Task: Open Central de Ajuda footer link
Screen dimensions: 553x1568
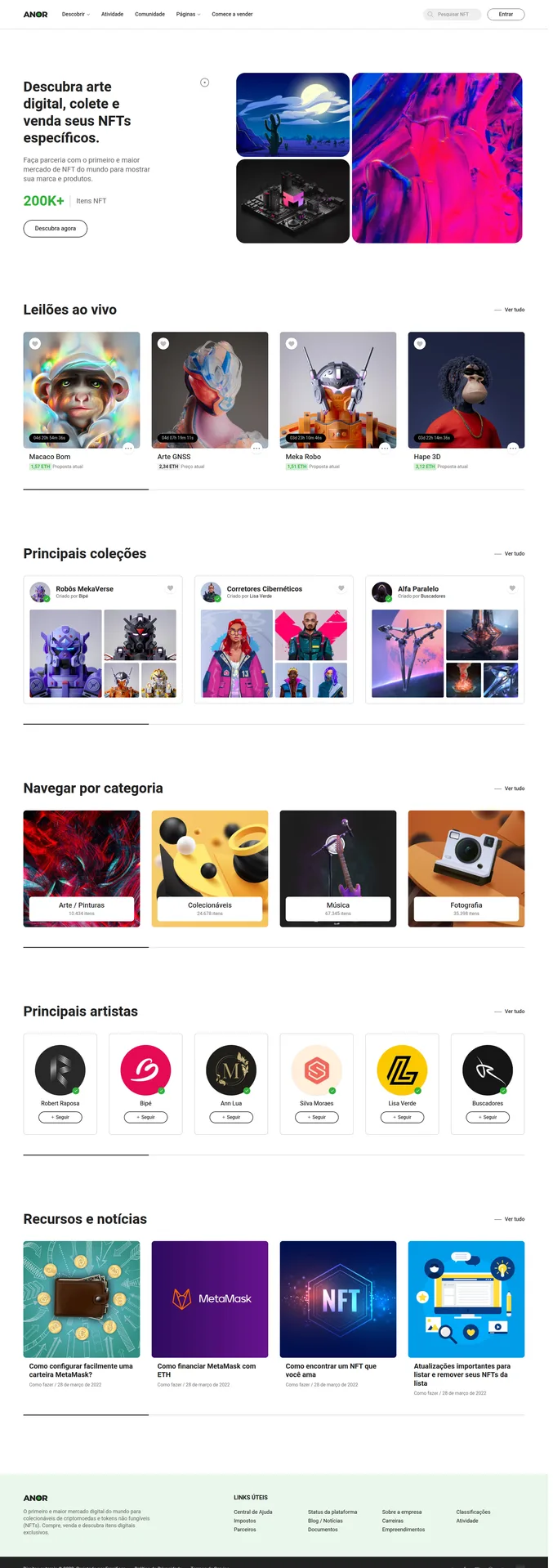Action: [252, 1512]
